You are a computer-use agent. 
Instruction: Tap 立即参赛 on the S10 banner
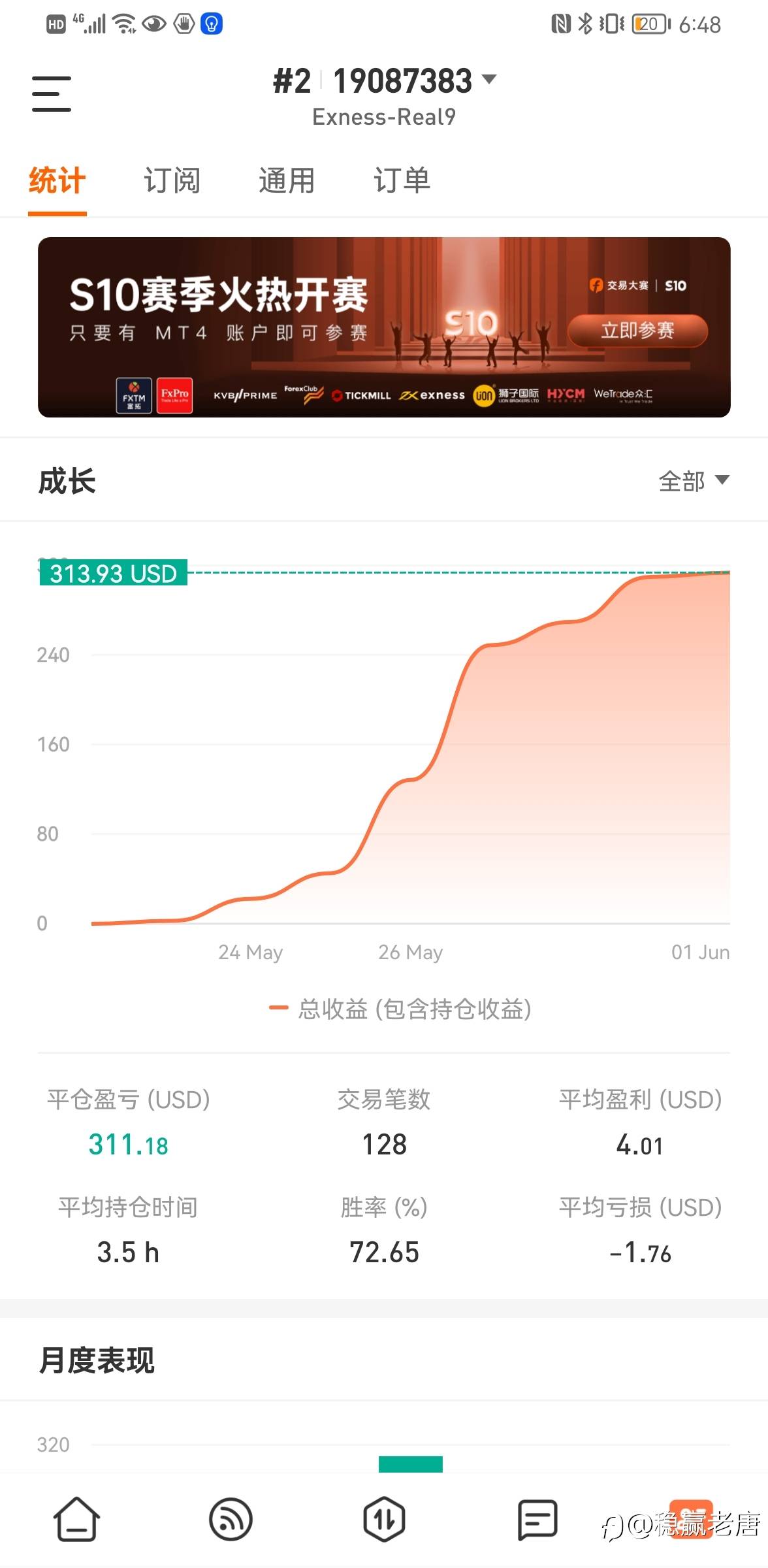click(637, 331)
